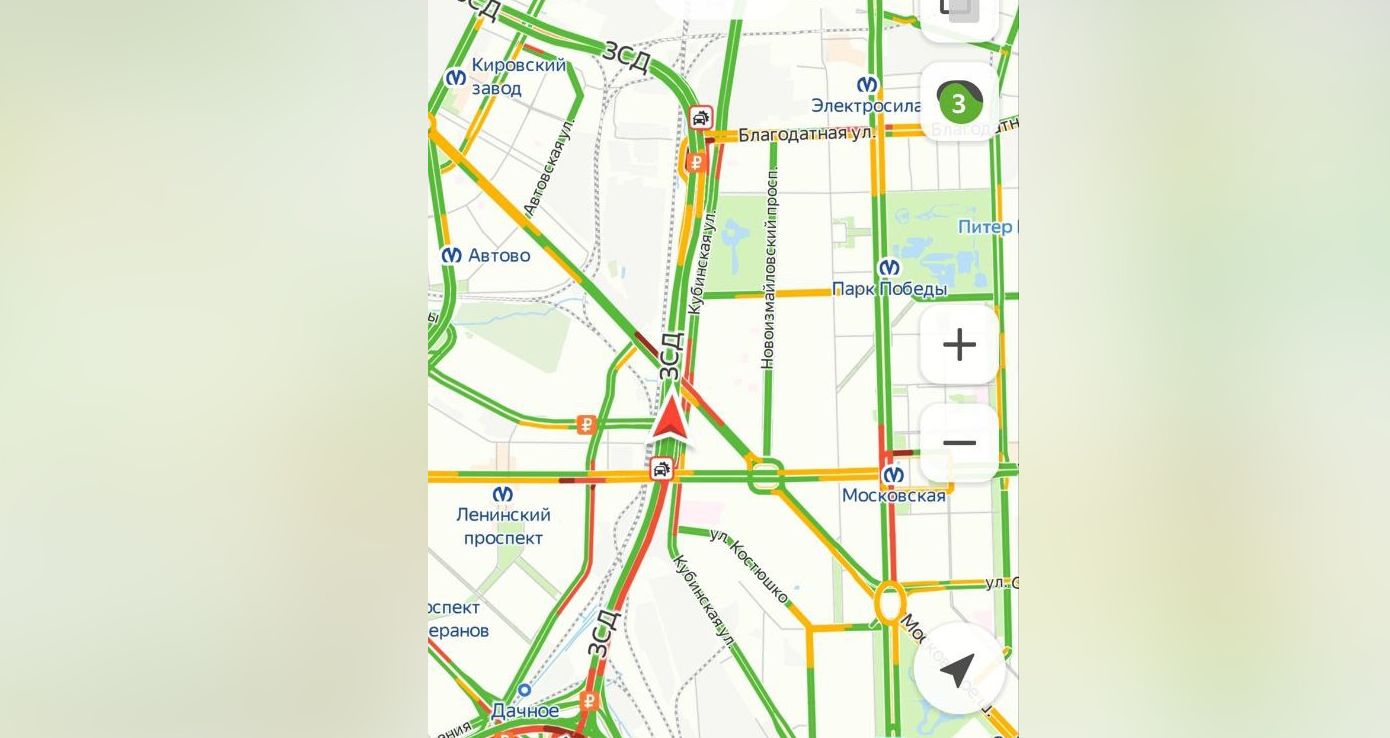Open the accident icon near Благодатная ул.

pyautogui.click(x=701, y=118)
